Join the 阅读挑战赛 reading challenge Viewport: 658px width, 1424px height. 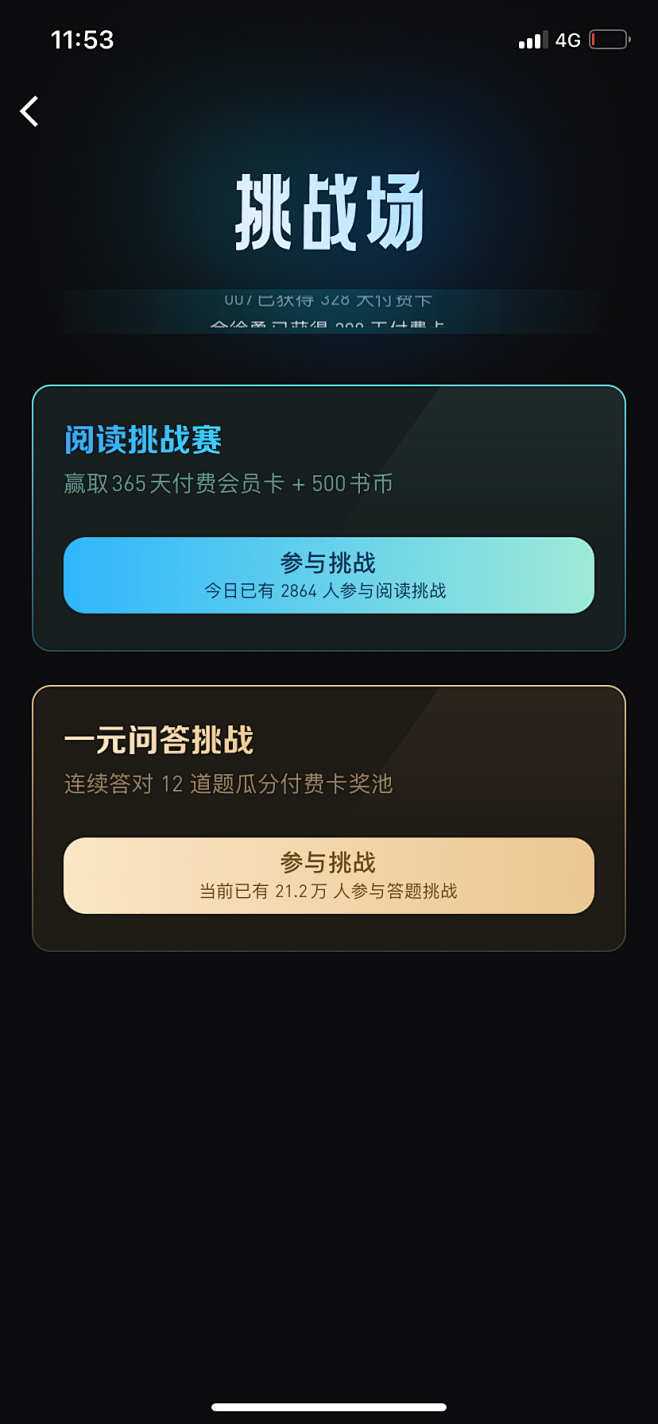(x=328, y=575)
